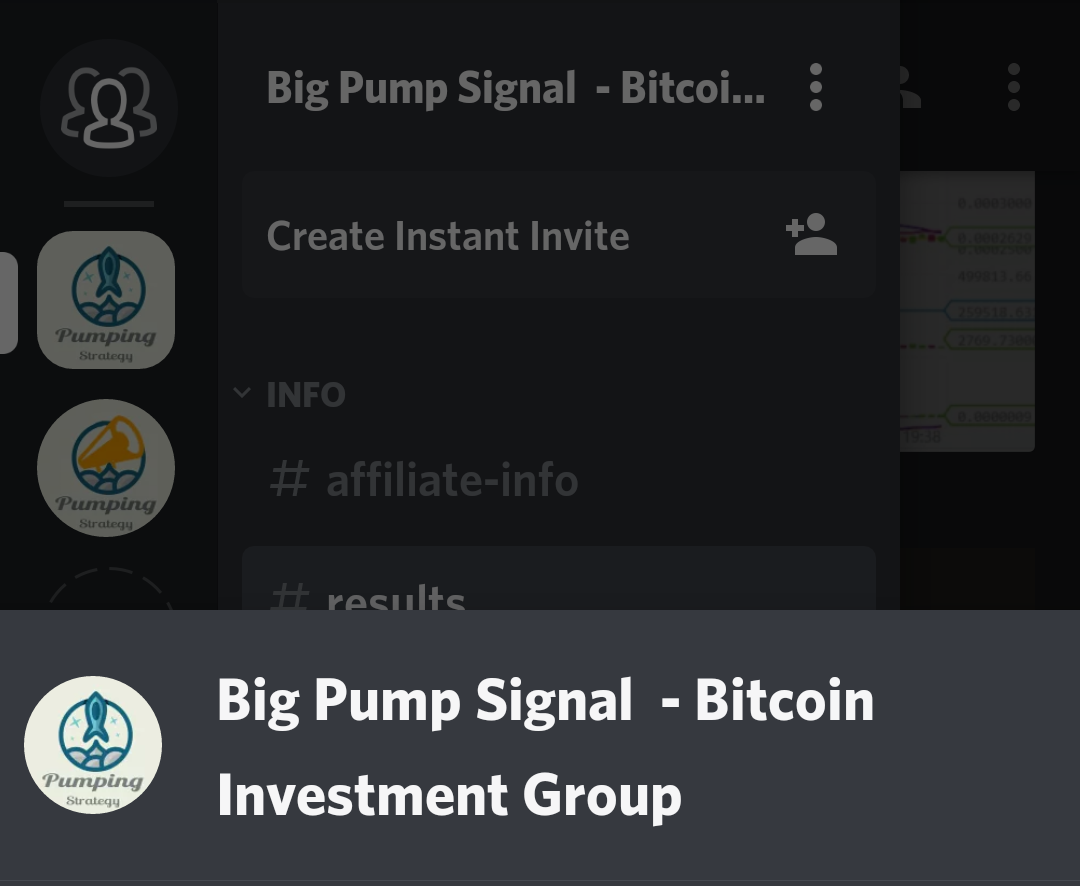Switch to the megaphone Pumping Strategy server

[106, 467]
